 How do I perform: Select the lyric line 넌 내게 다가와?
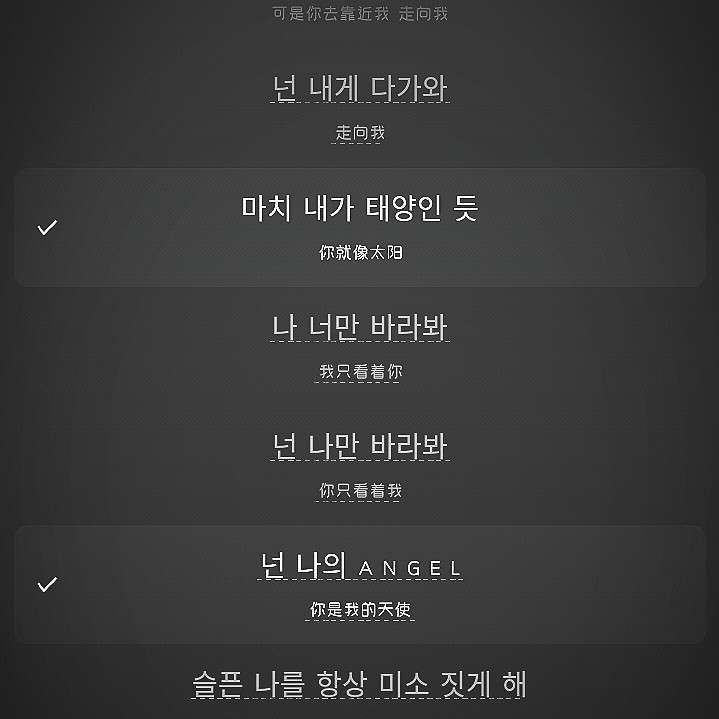tap(360, 108)
